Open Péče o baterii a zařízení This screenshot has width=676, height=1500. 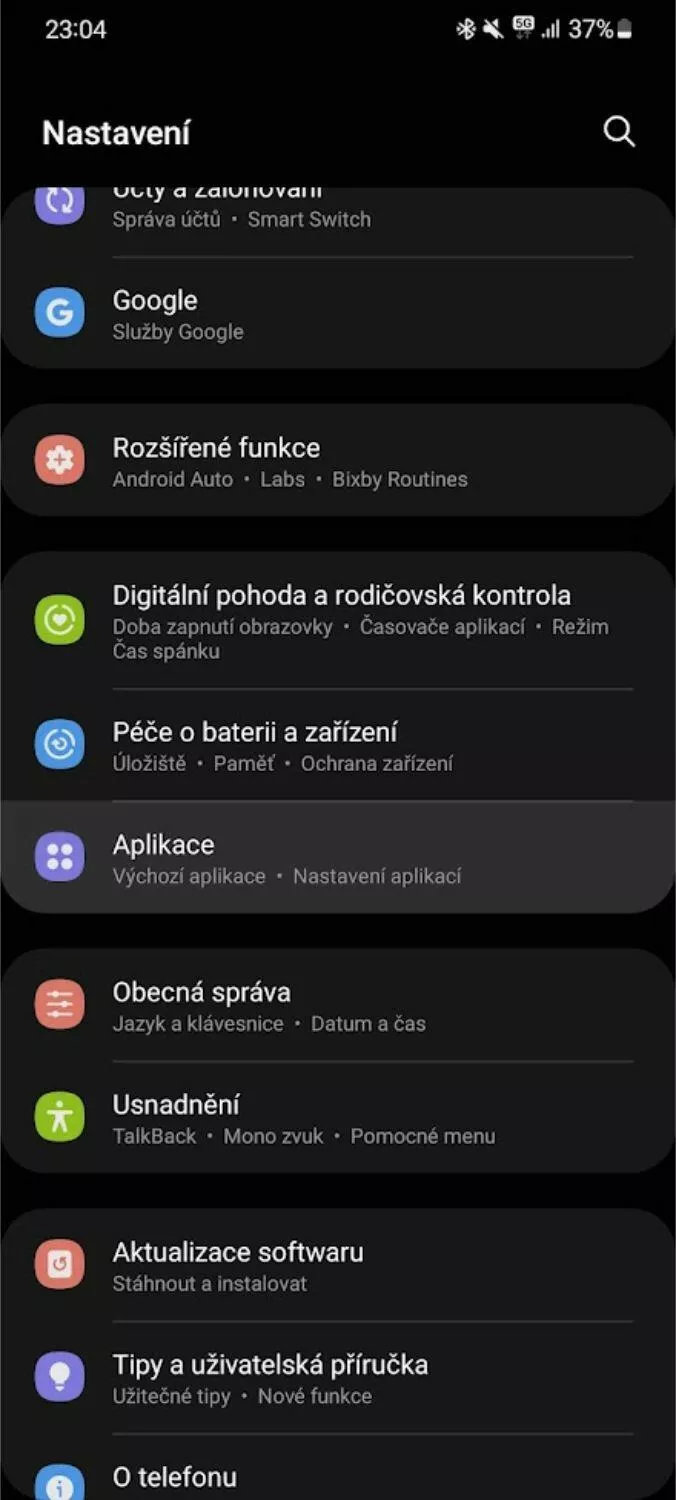tap(338, 745)
